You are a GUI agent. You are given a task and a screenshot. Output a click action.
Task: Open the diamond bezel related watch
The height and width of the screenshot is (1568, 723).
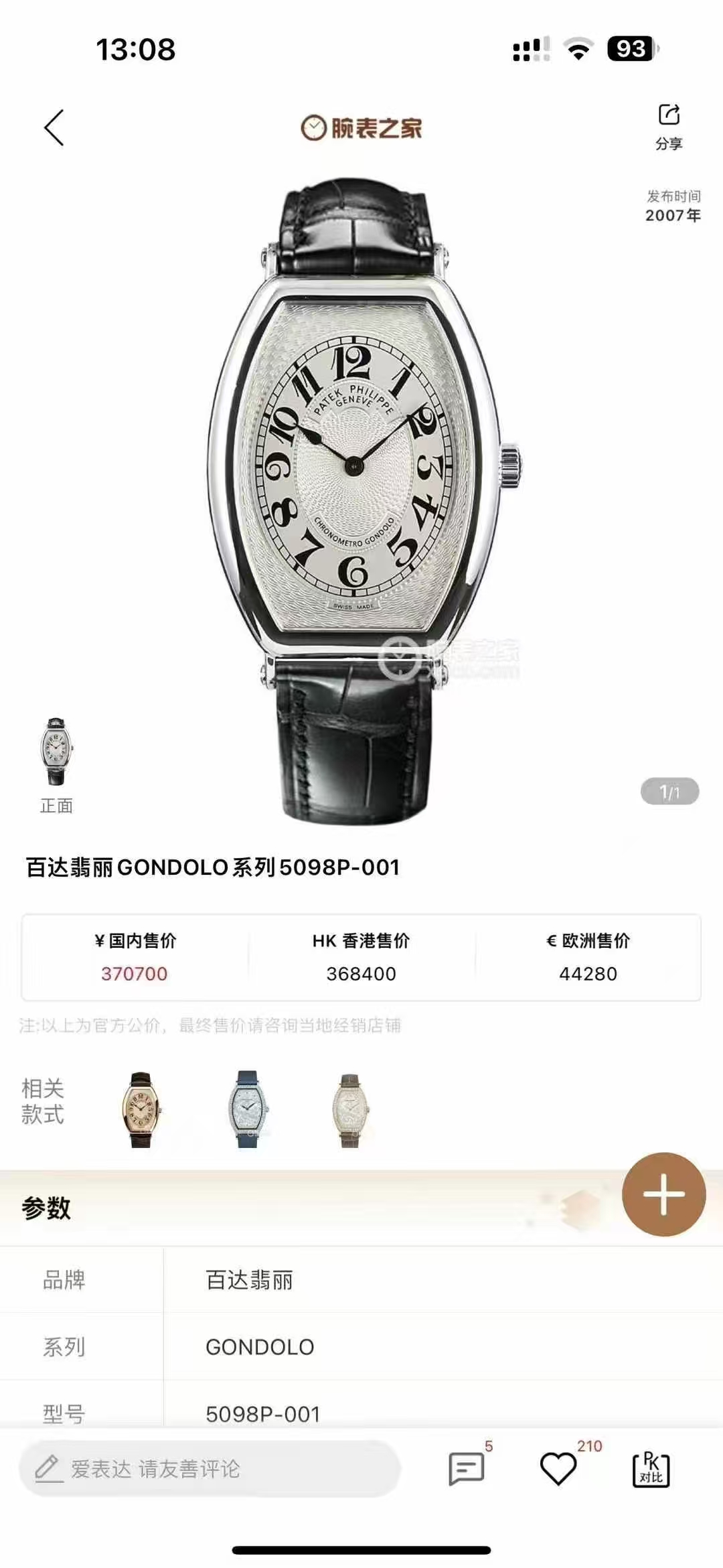tap(350, 1111)
